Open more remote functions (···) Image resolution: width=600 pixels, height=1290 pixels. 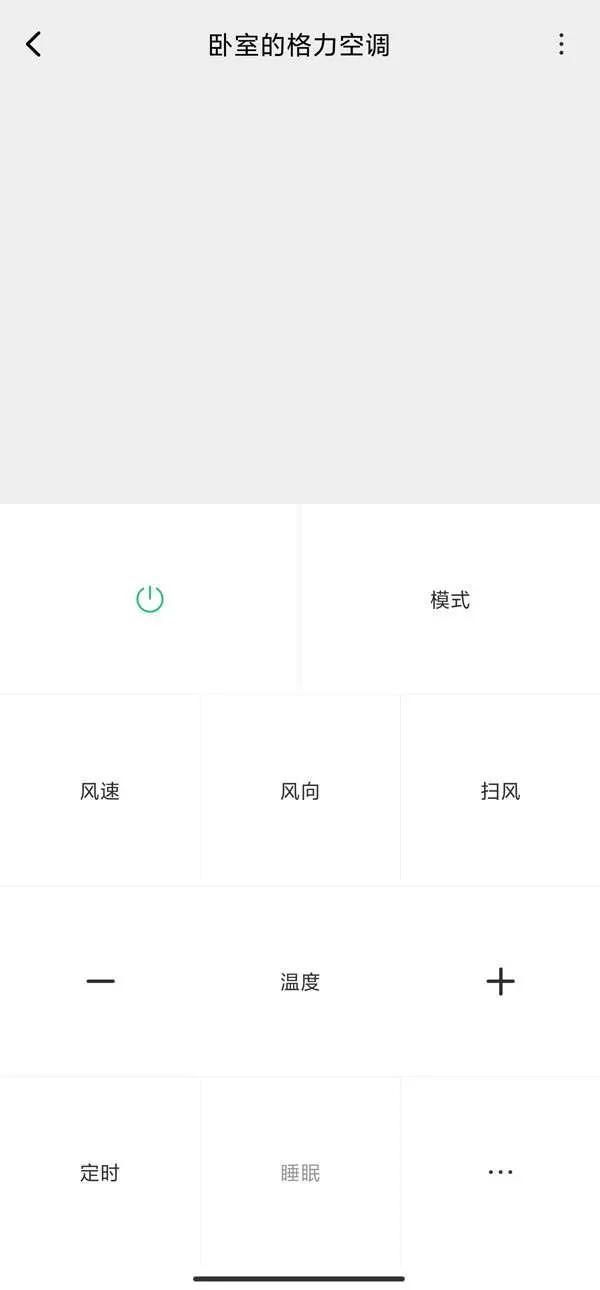pyautogui.click(x=500, y=1173)
